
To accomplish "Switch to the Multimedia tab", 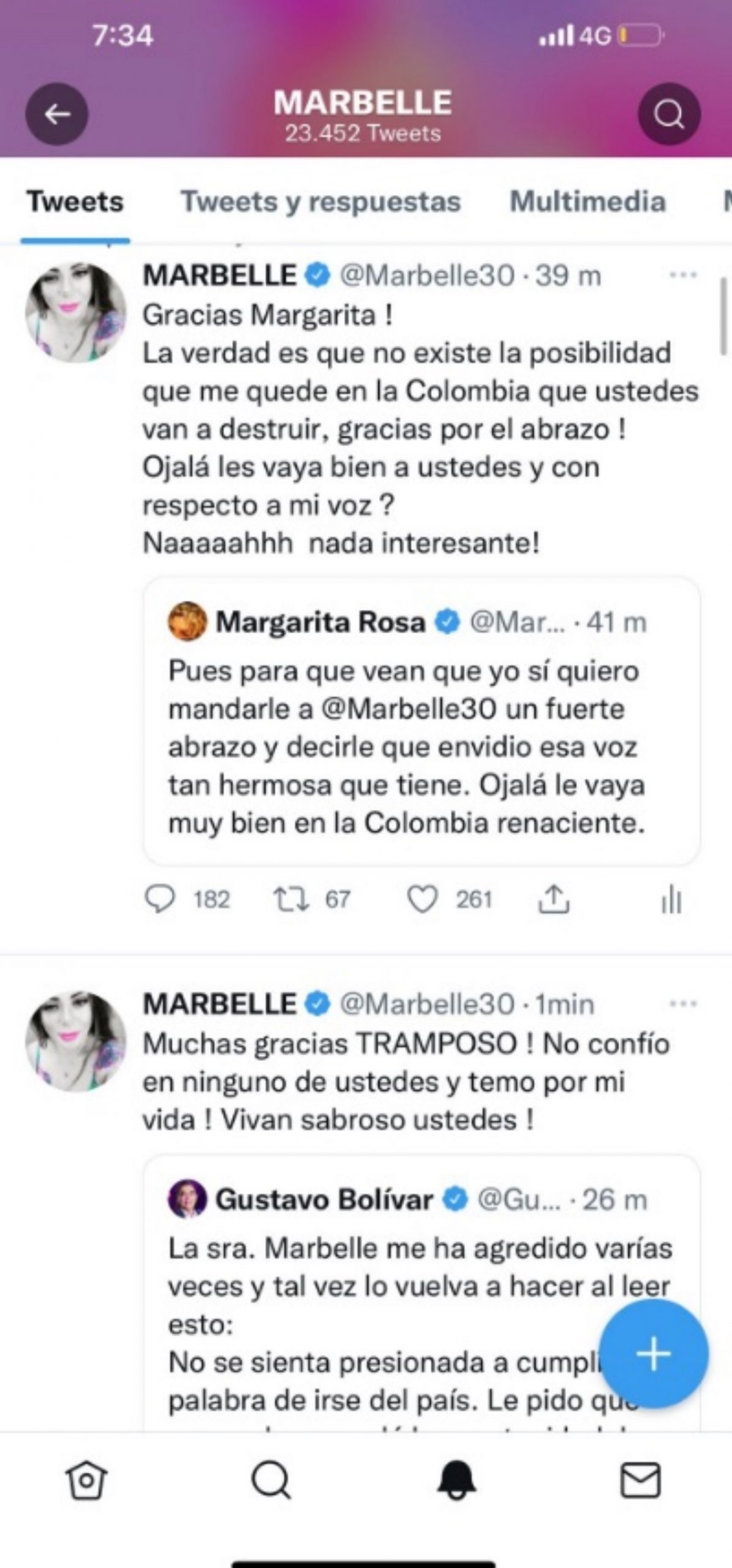I will 587,202.
